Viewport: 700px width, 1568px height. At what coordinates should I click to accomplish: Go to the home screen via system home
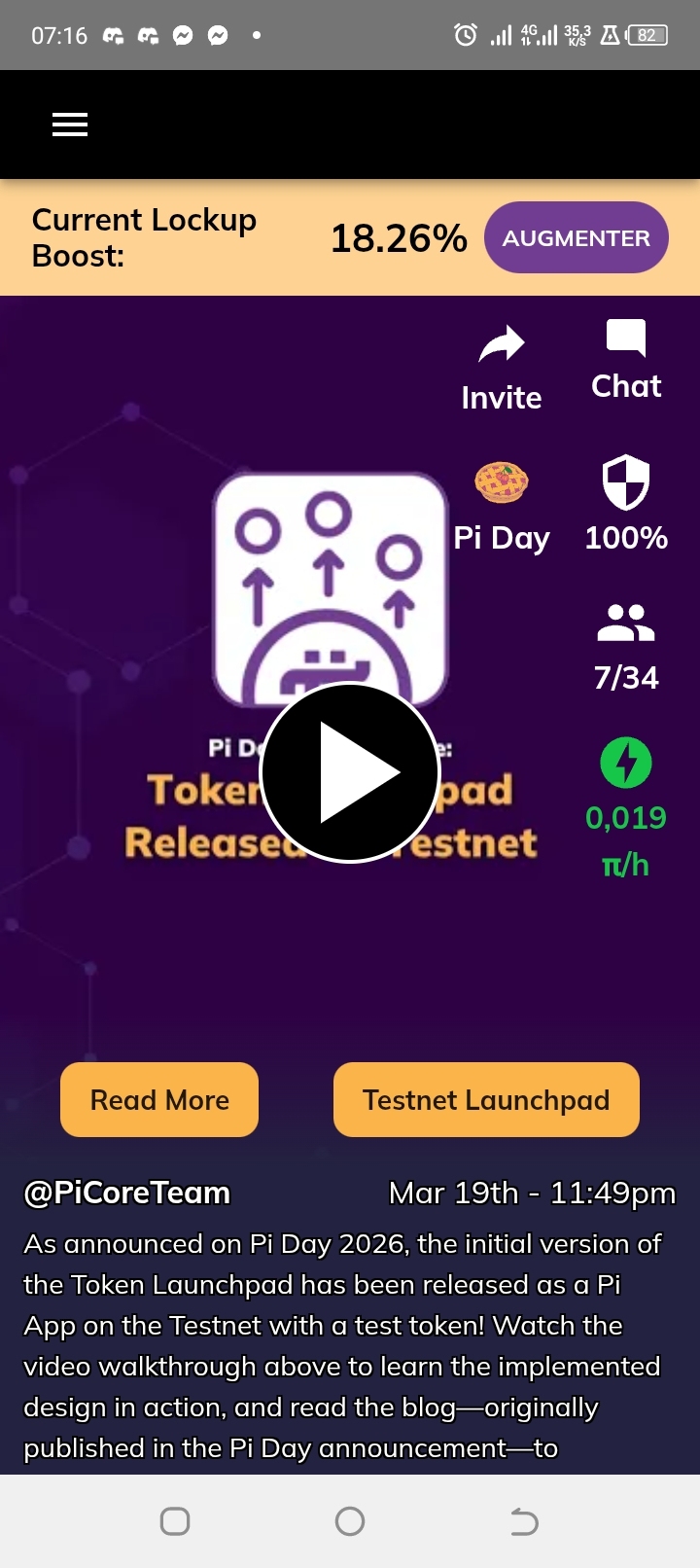(350, 1521)
